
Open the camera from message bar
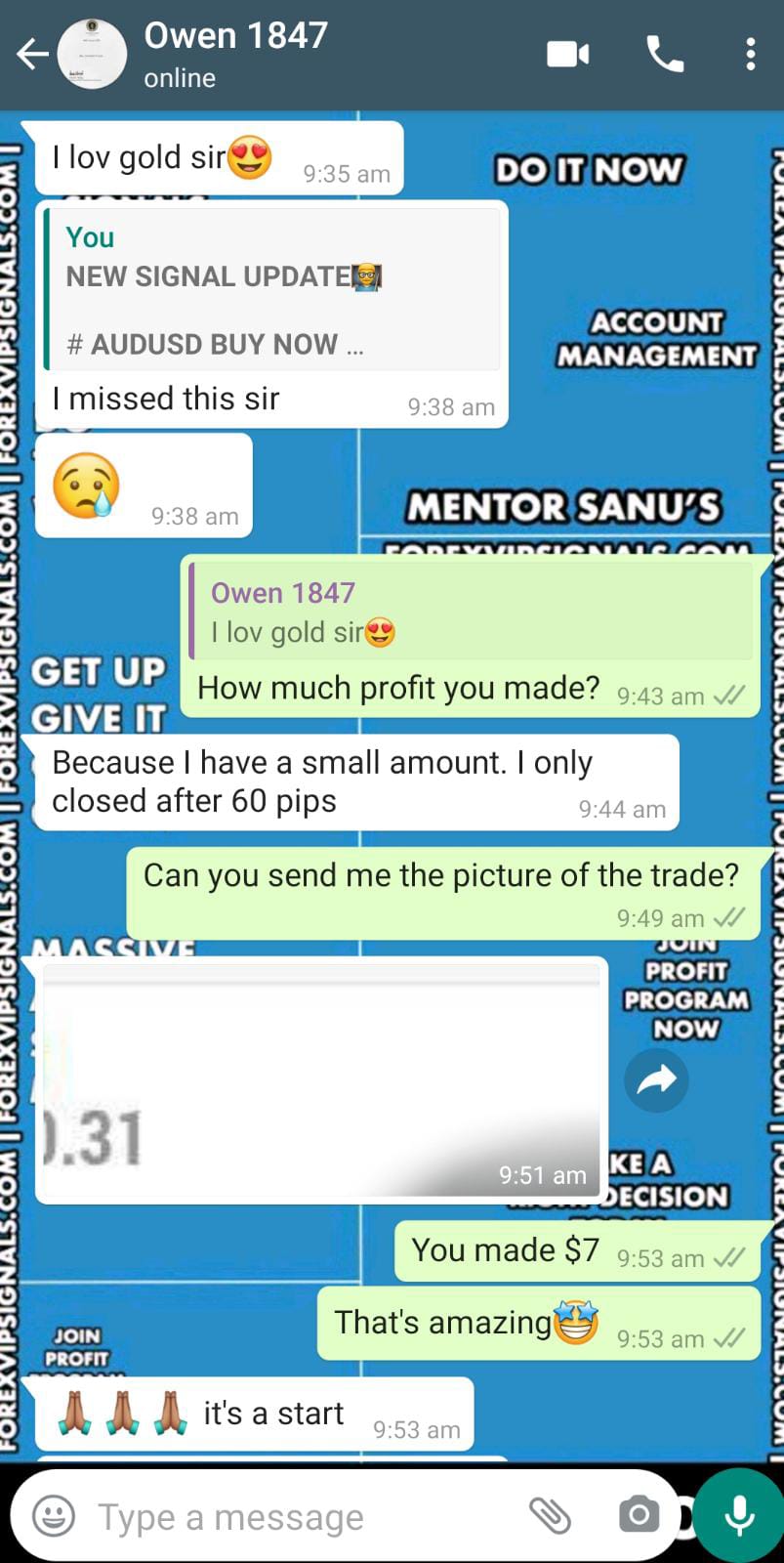point(639,1515)
